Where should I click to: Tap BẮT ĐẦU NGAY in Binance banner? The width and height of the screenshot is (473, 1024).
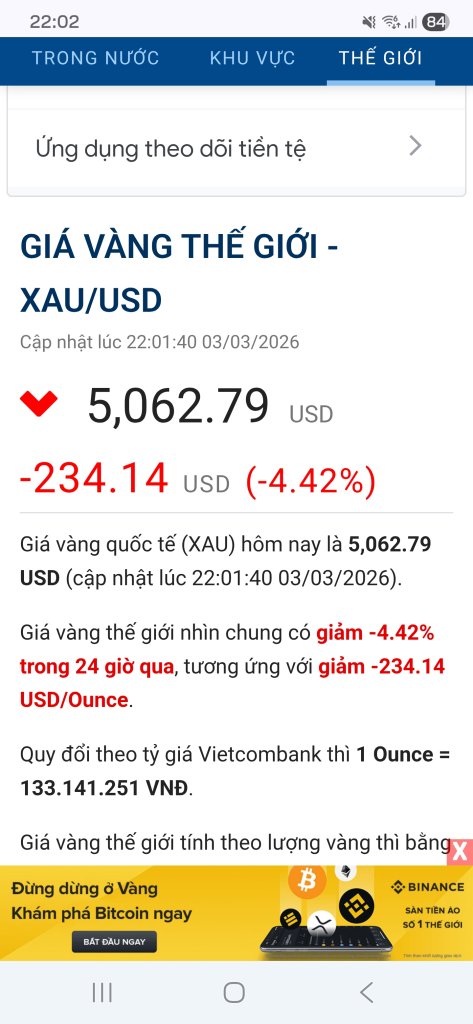click(x=114, y=941)
